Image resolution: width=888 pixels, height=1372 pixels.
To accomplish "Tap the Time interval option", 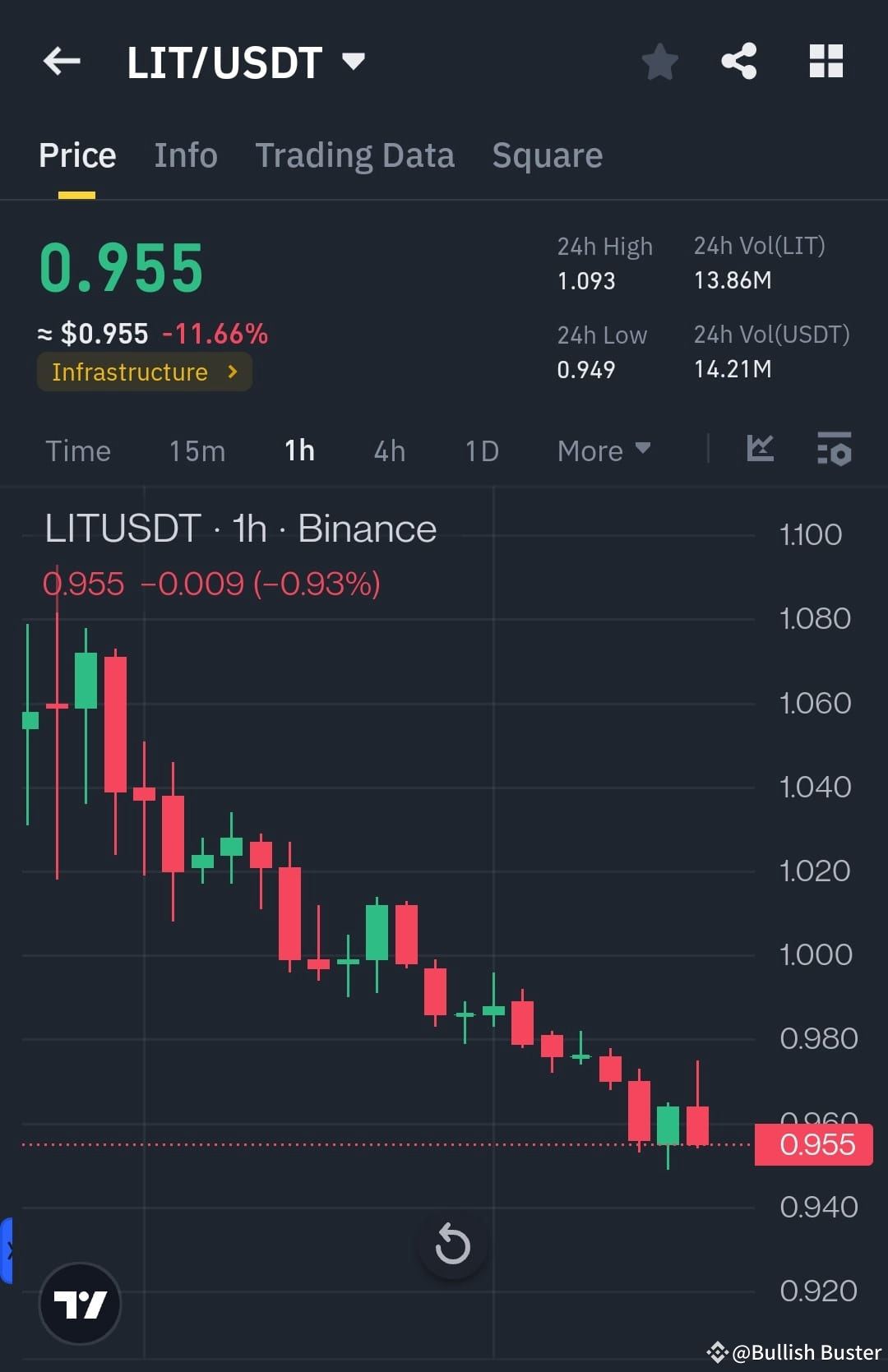I will click(78, 450).
